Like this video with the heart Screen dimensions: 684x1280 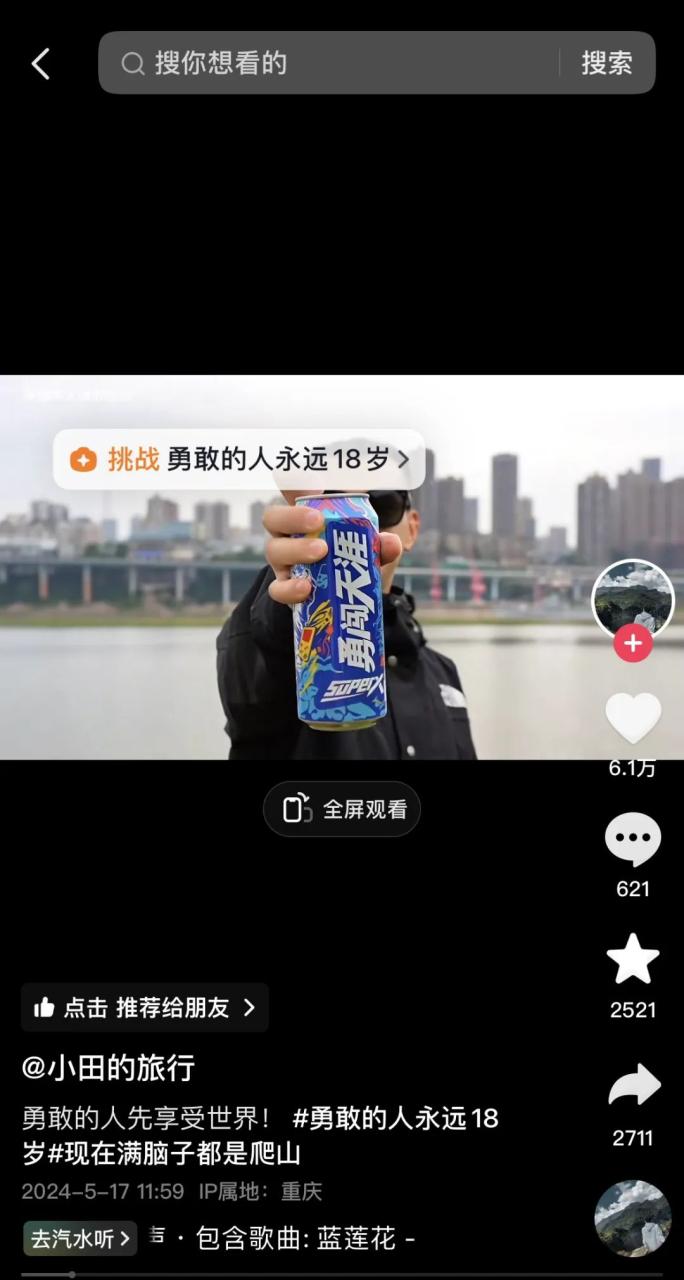633,718
